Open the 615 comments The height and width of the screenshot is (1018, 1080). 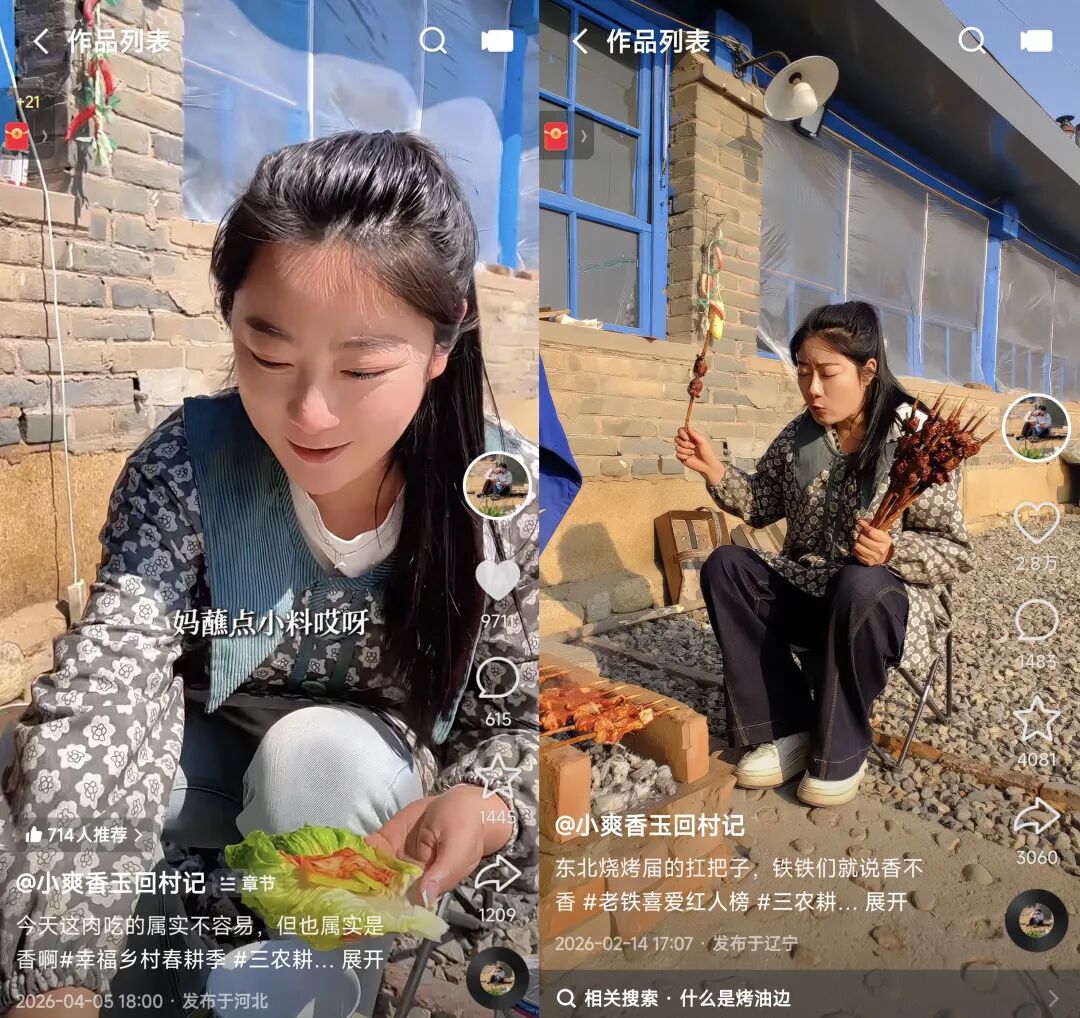[x=497, y=679]
